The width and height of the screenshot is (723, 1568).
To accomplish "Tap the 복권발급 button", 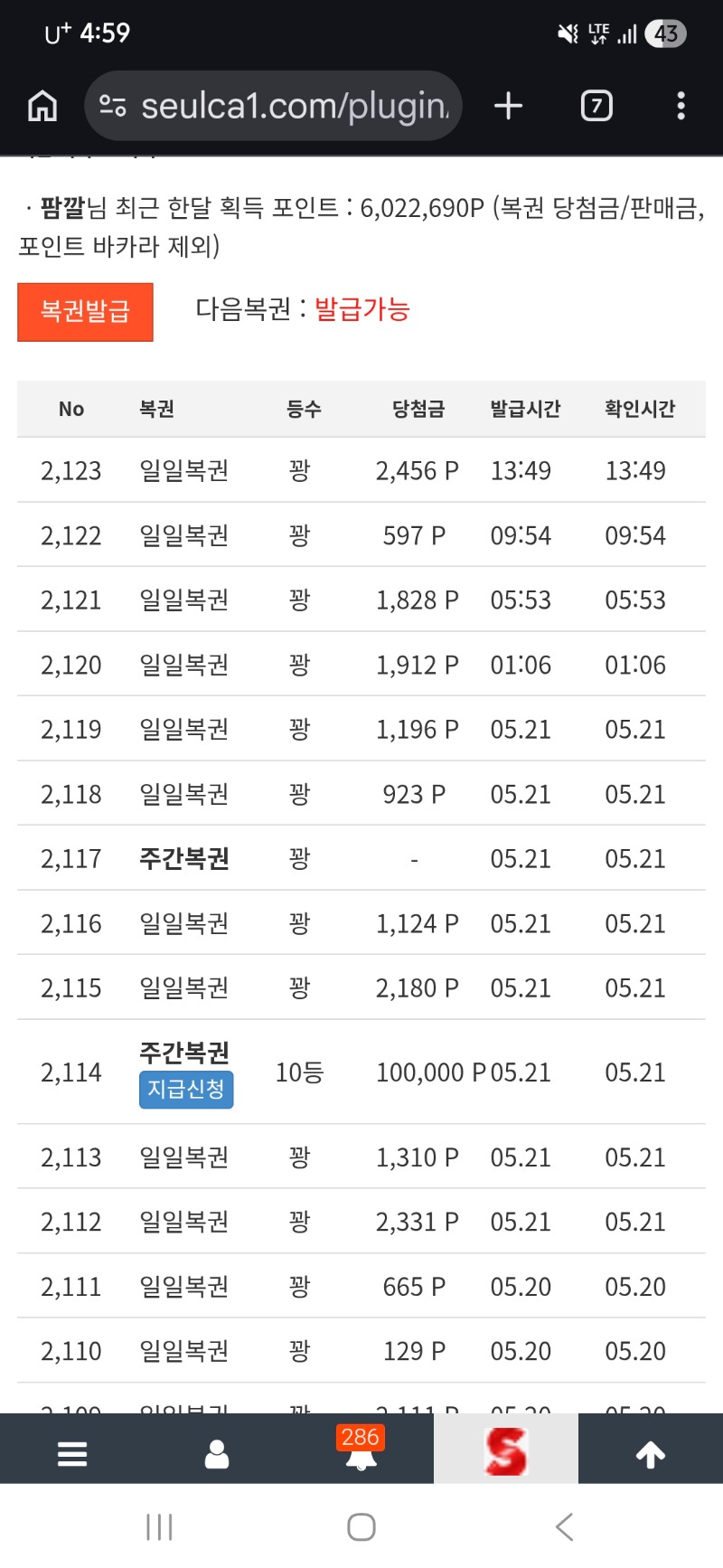I will pos(85,312).
